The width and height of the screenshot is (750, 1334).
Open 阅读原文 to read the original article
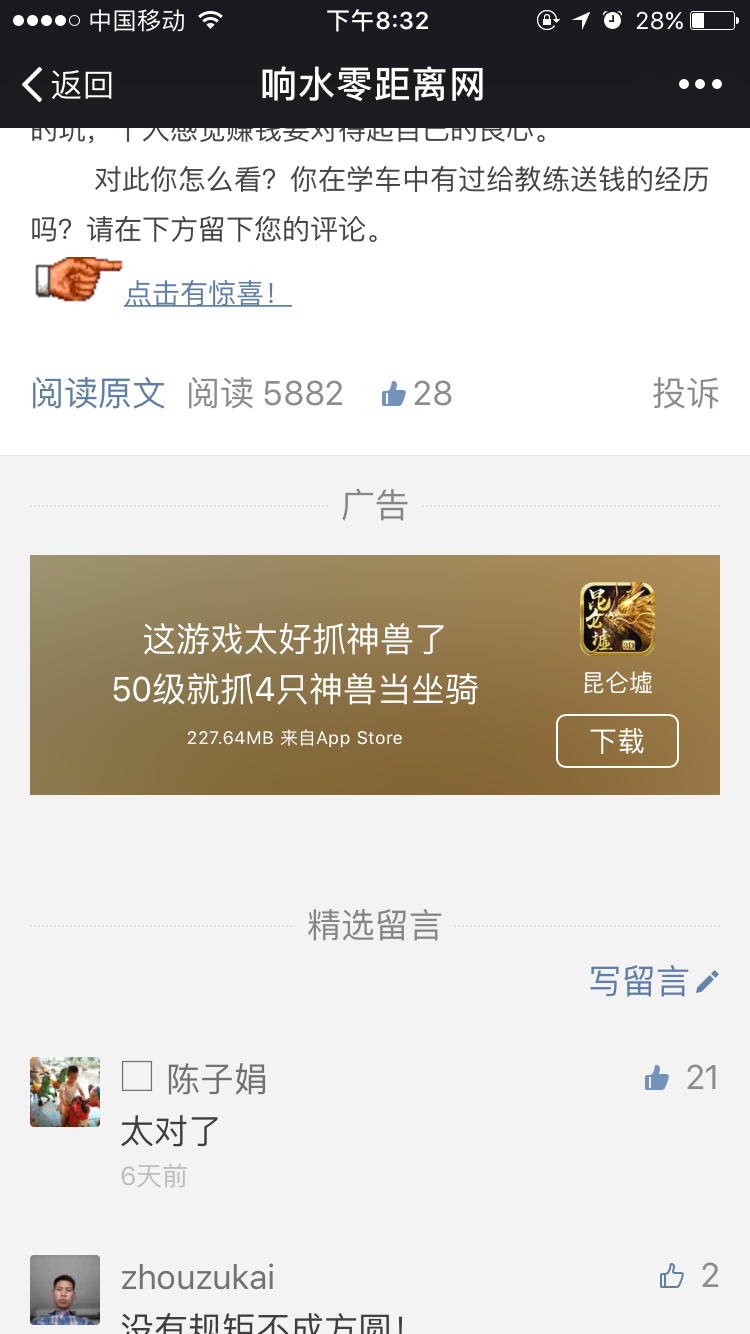pos(98,393)
